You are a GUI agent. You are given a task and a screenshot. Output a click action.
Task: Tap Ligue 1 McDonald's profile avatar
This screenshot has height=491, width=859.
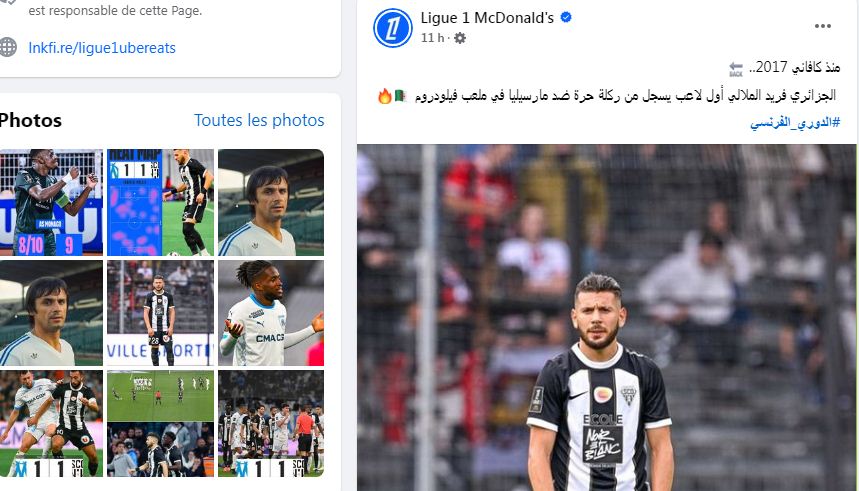coord(393,28)
